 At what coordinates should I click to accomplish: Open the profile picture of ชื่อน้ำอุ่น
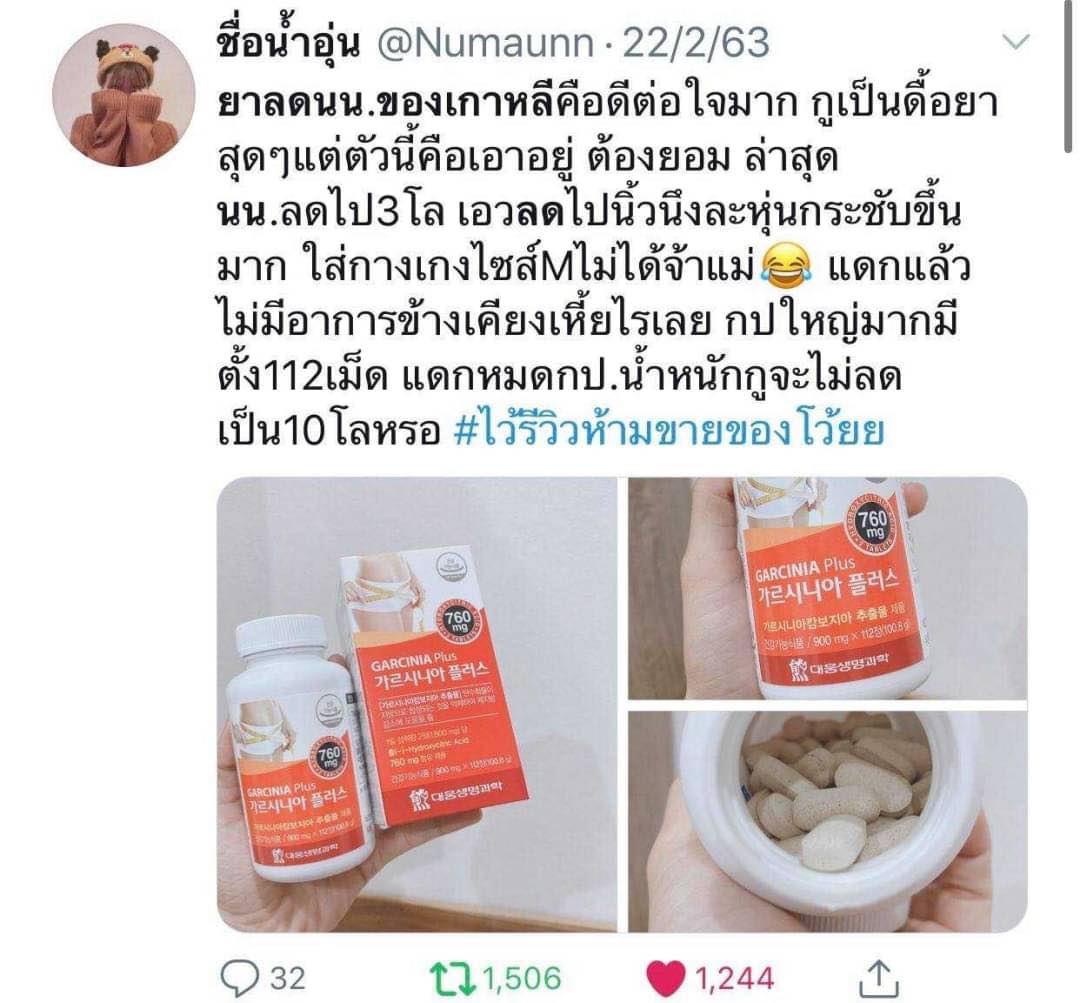(x=124, y=95)
